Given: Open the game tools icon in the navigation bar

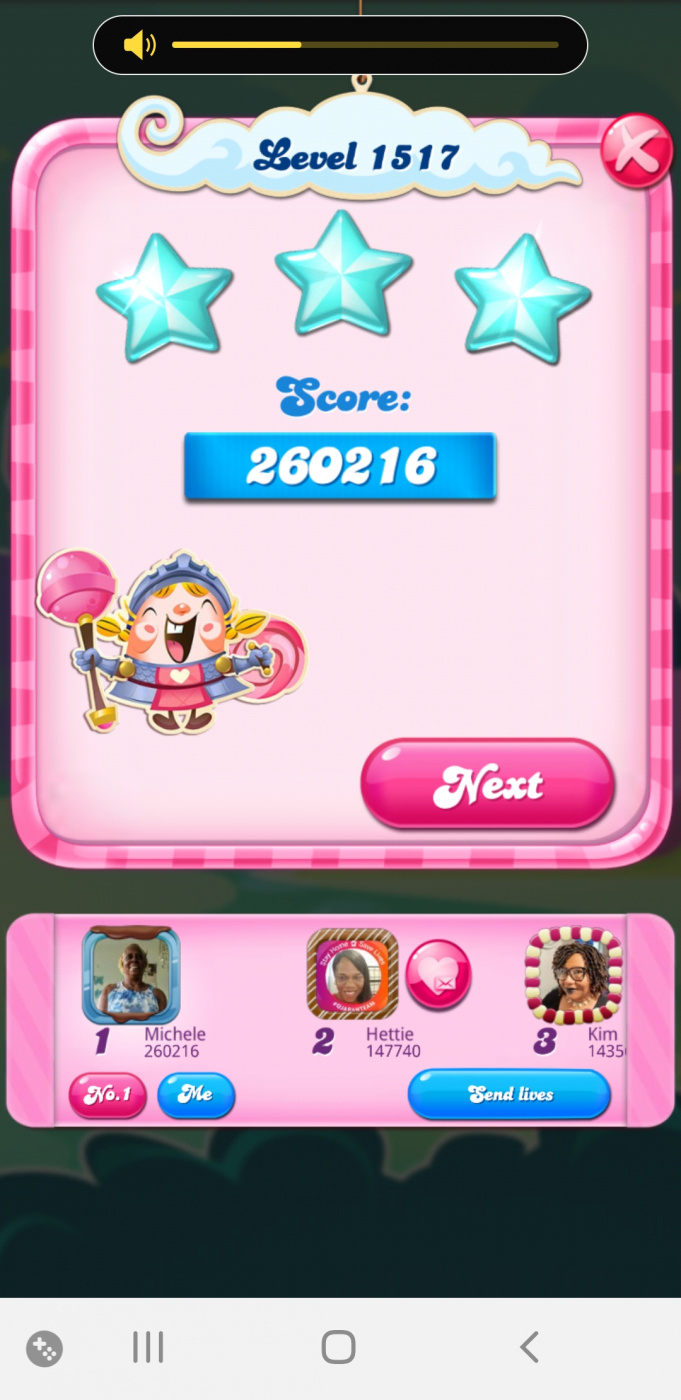Looking at the screenshot, I should click(44, 1349).
